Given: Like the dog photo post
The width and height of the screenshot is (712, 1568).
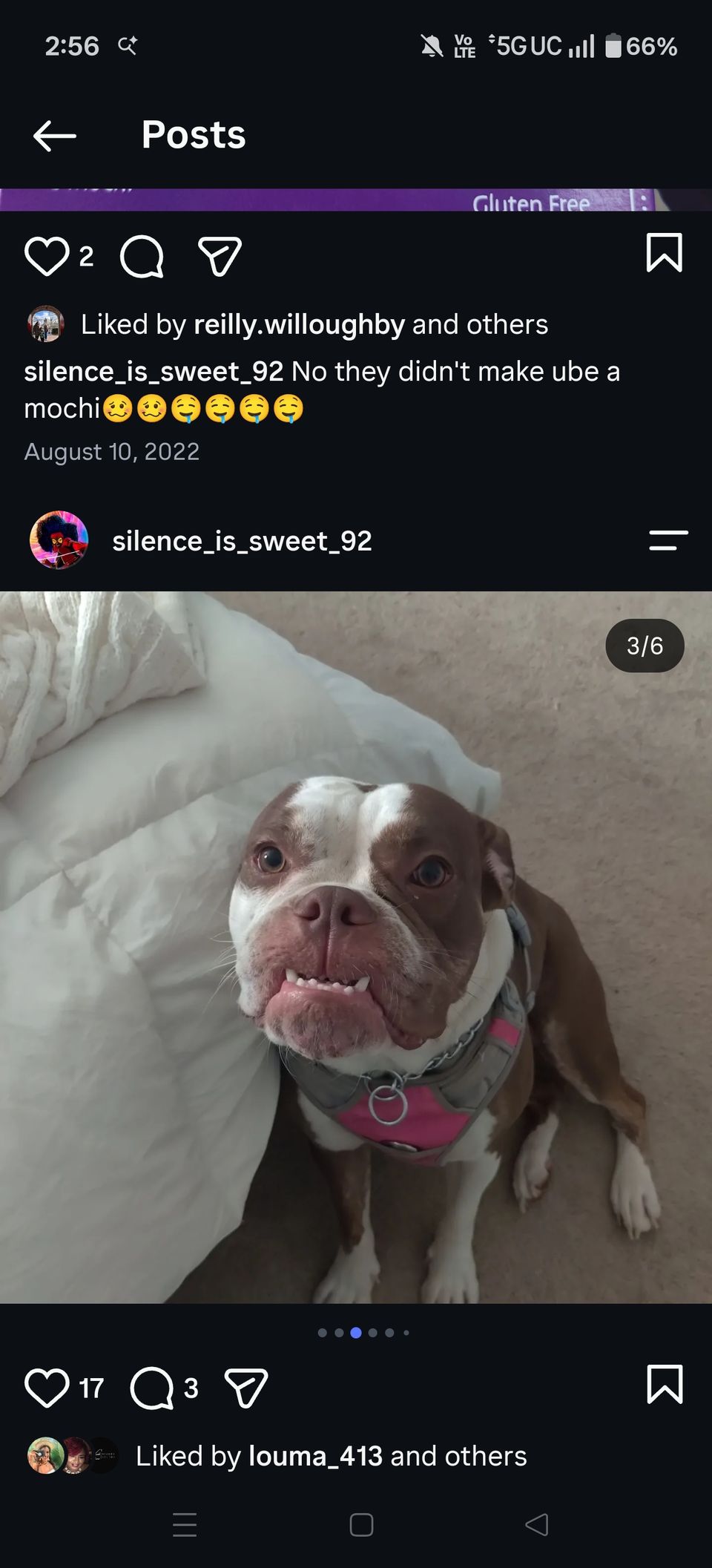Looking at the screenshot, I should [x=47, y=1388].
